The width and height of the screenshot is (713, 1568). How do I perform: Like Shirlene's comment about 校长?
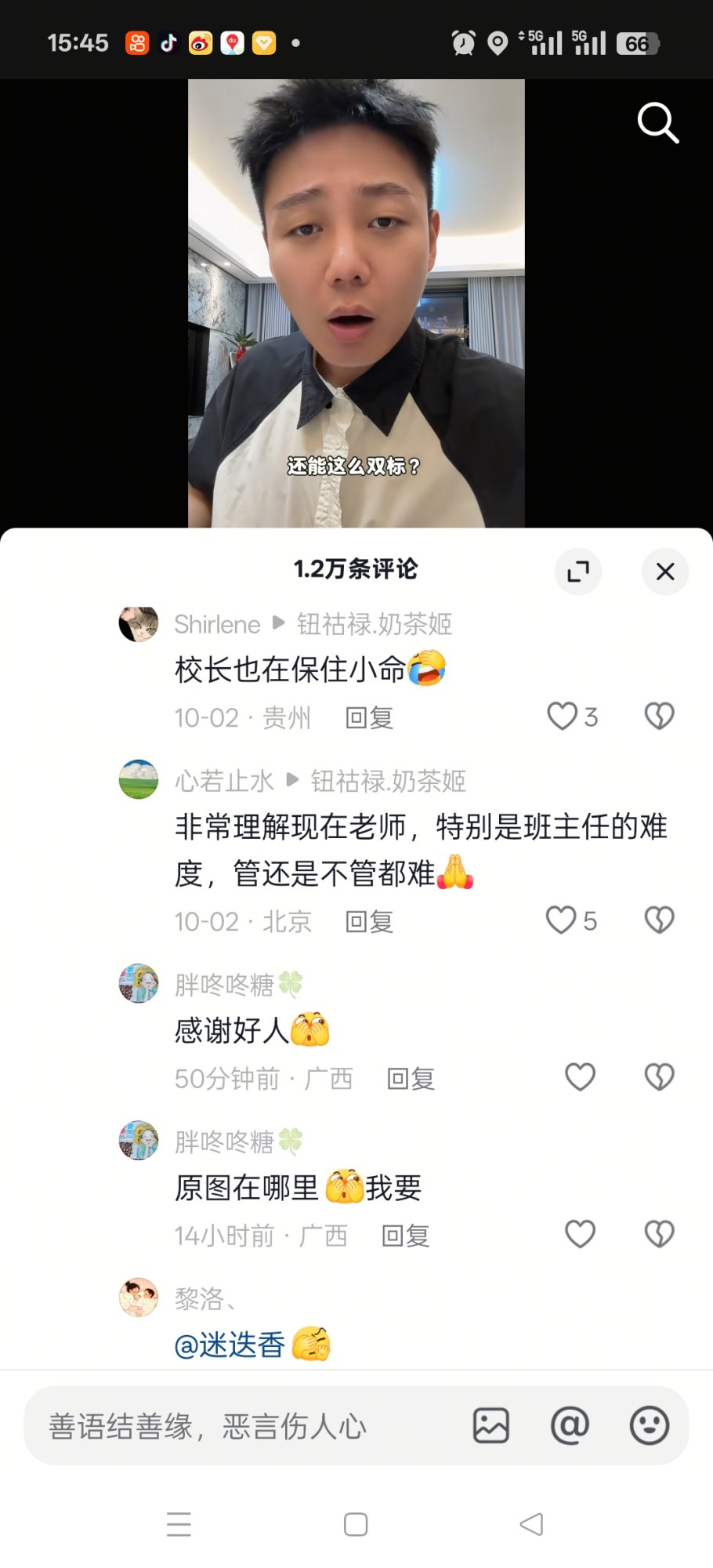click(563, 716)
